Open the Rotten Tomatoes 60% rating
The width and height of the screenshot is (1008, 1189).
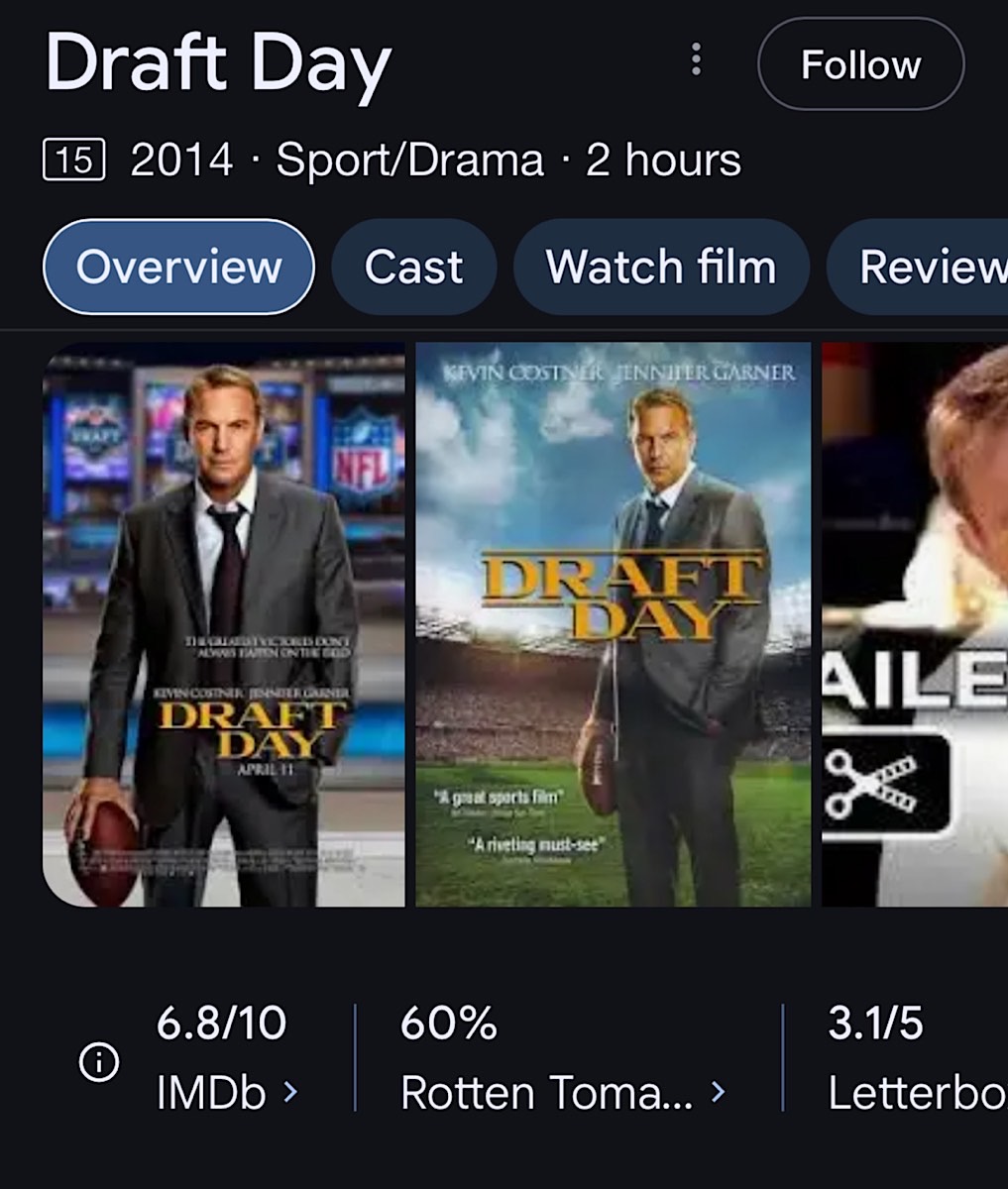click(x=562, y=1058)
